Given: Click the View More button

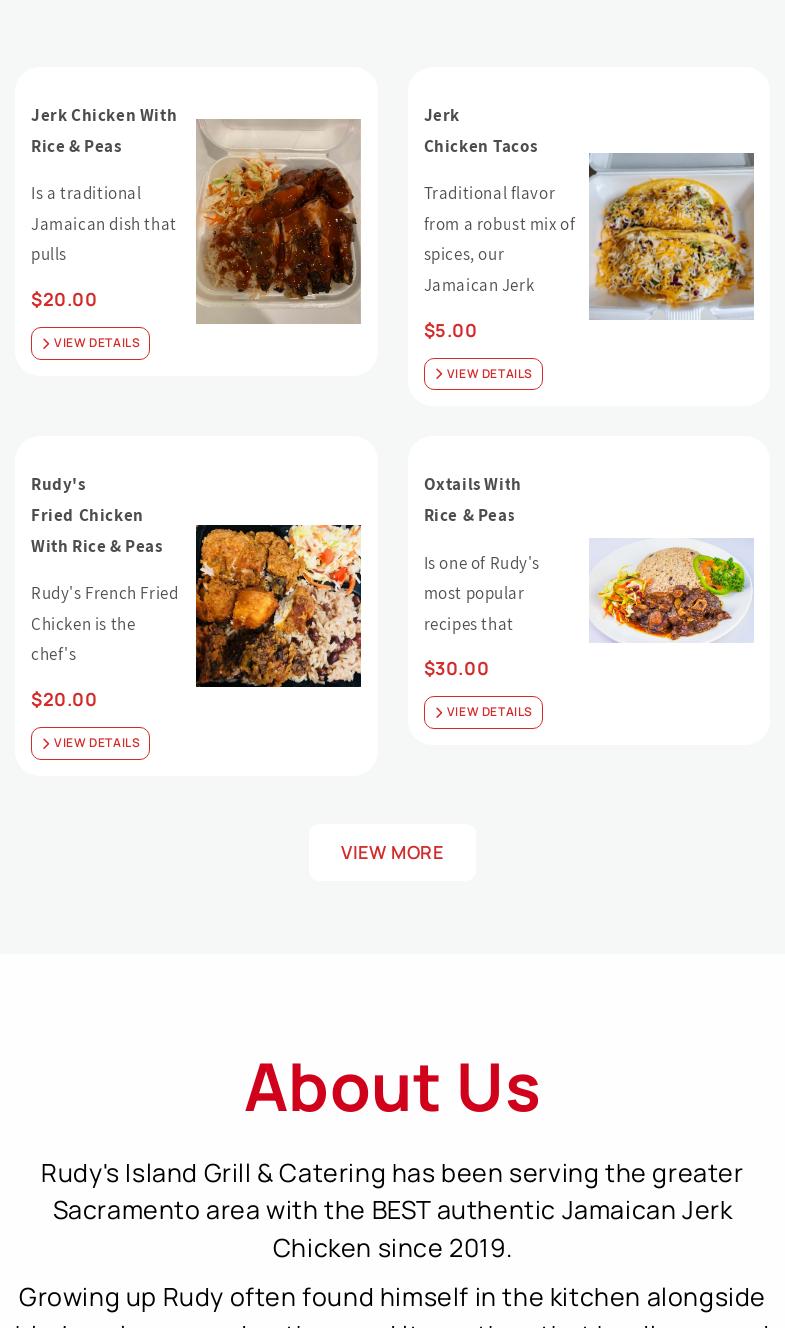Looking at the screenshot, I should tap(392, 852).
